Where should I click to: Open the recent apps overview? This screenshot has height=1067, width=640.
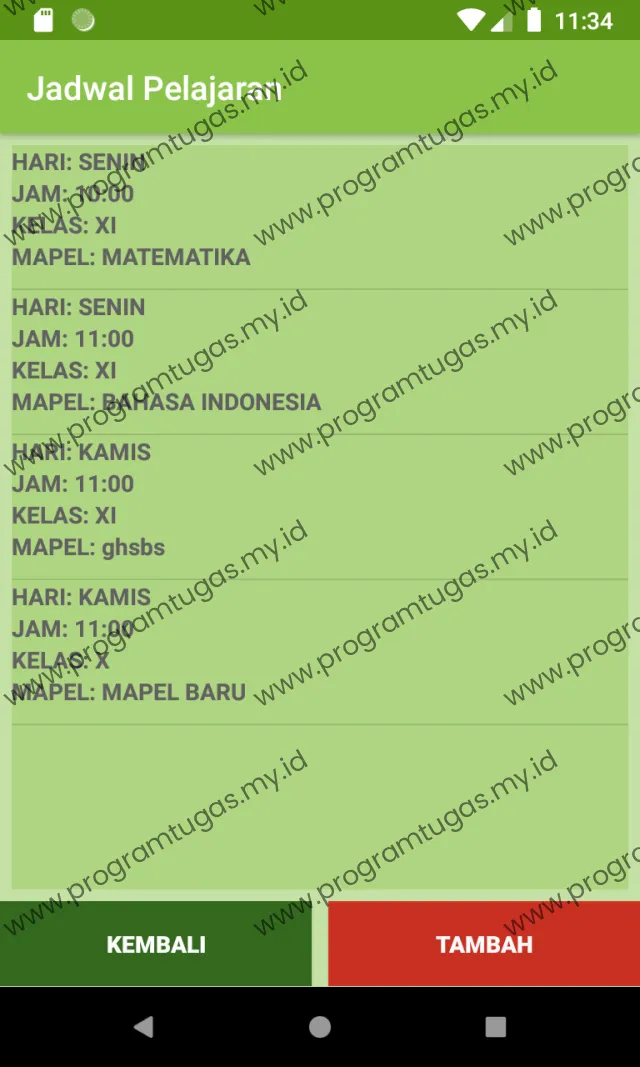click(496, 1026)
